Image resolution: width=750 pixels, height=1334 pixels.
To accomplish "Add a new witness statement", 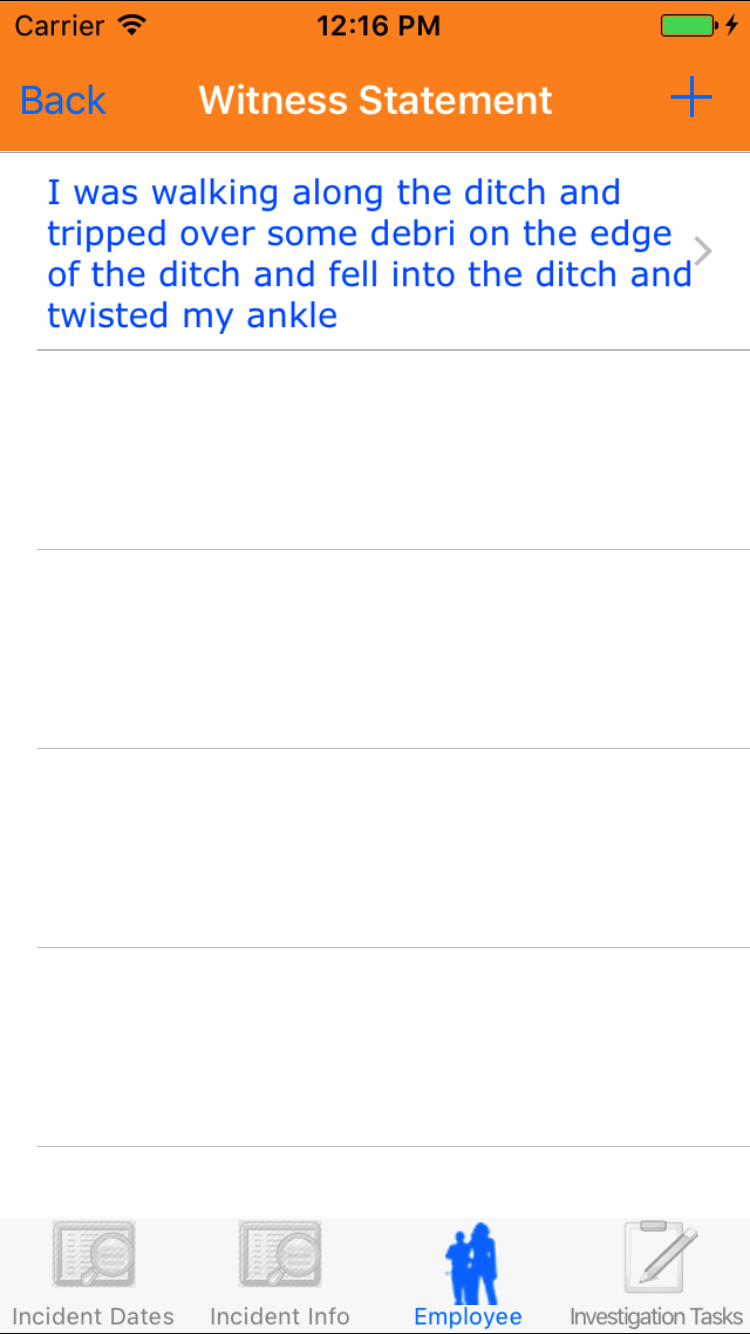I will click(690, 98).
